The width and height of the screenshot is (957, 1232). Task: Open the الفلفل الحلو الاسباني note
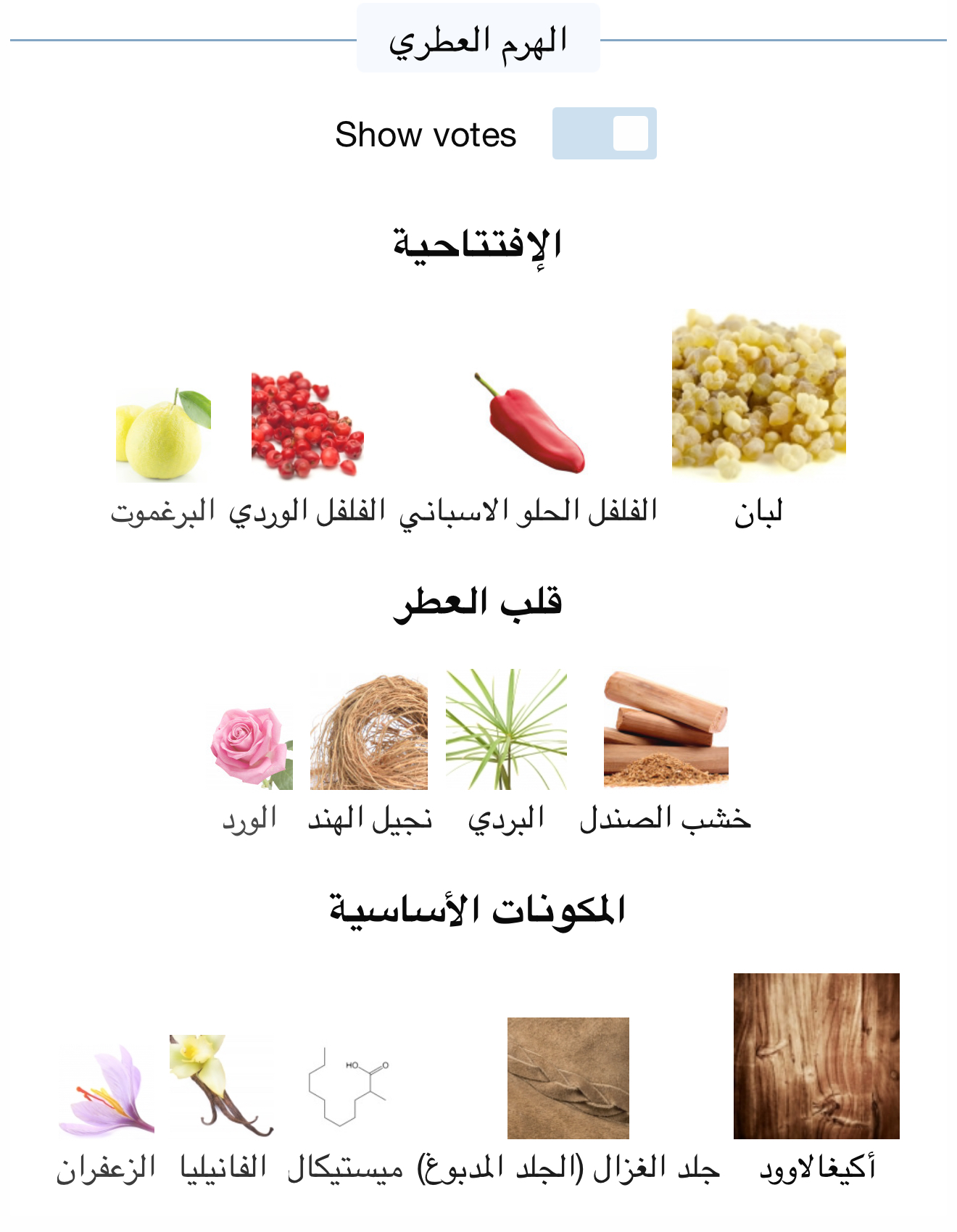[x=529, y=423]
